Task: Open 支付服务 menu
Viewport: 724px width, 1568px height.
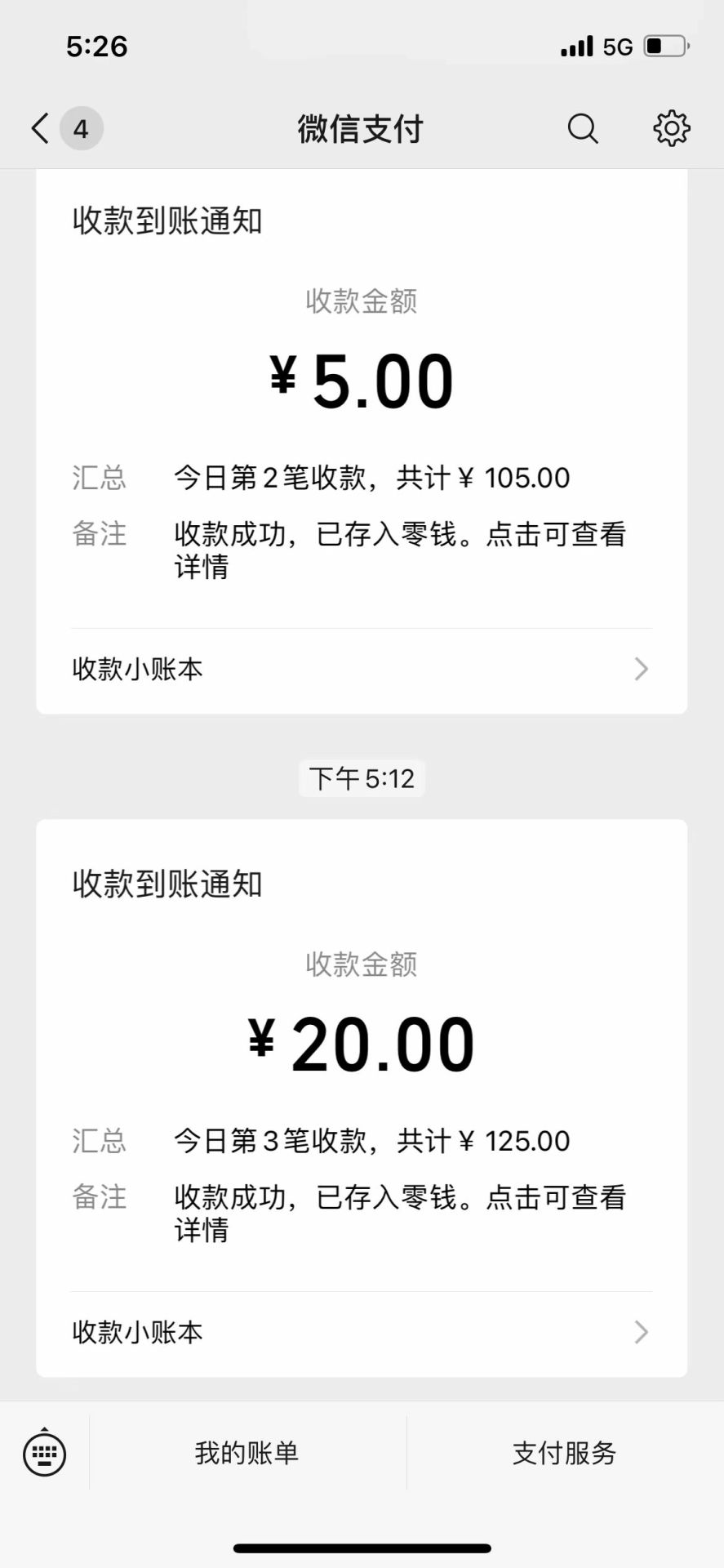Action: tap(564, 1453)
